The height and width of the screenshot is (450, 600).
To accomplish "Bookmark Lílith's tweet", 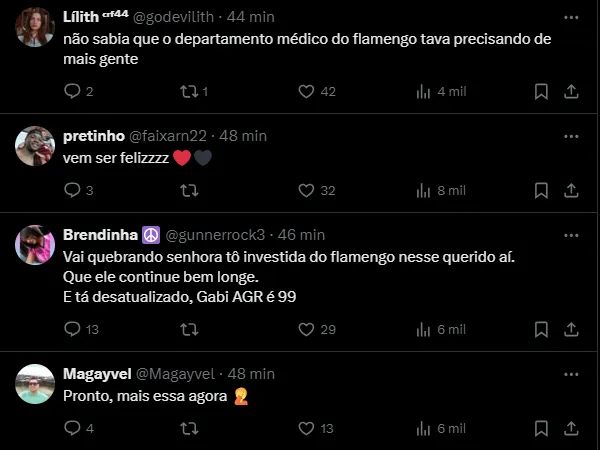I will click(541, 91).
